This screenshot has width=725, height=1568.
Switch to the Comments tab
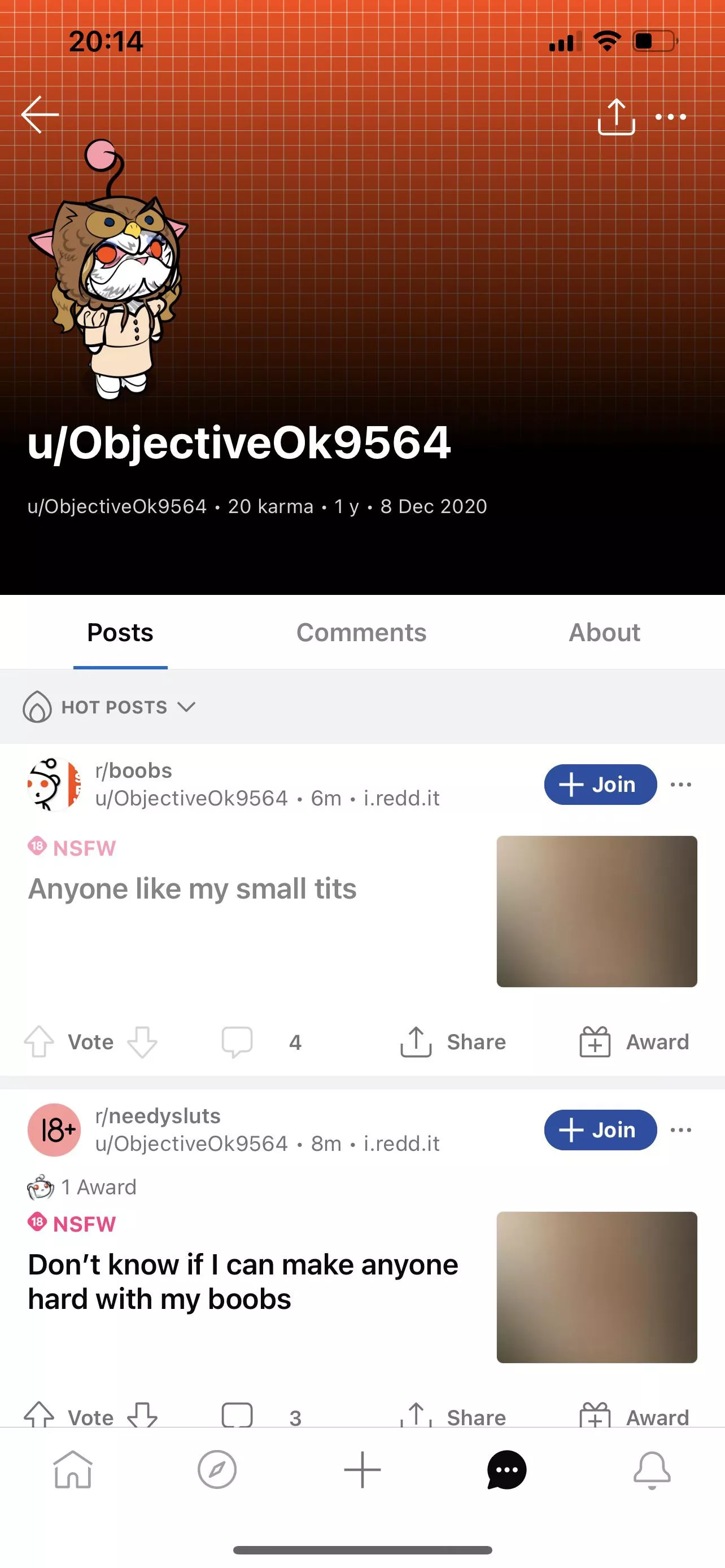click(361, 632)
